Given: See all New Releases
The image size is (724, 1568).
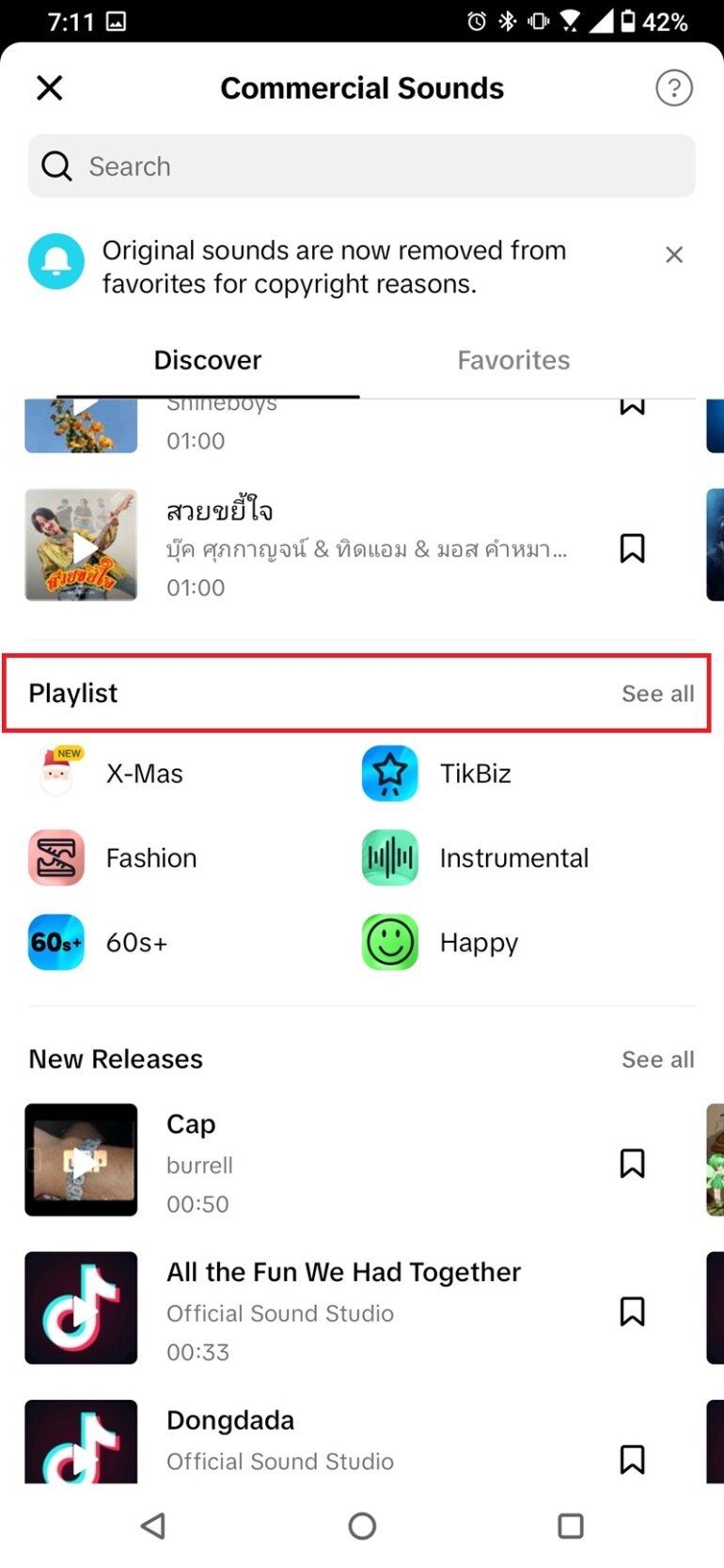Looking at the screenshot, I should tap(657, 1058).
